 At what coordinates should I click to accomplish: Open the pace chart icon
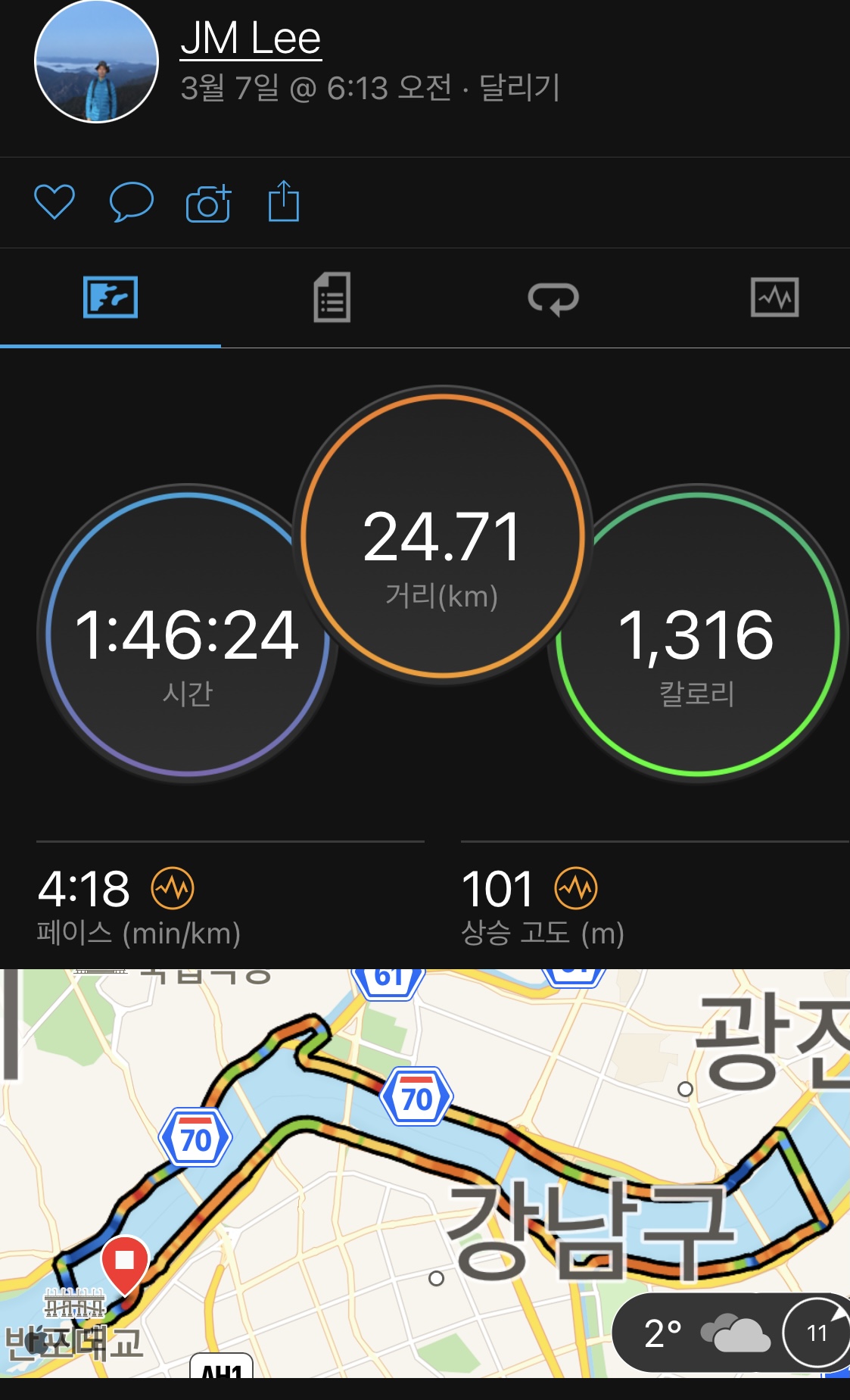click(x=173, y=888)
